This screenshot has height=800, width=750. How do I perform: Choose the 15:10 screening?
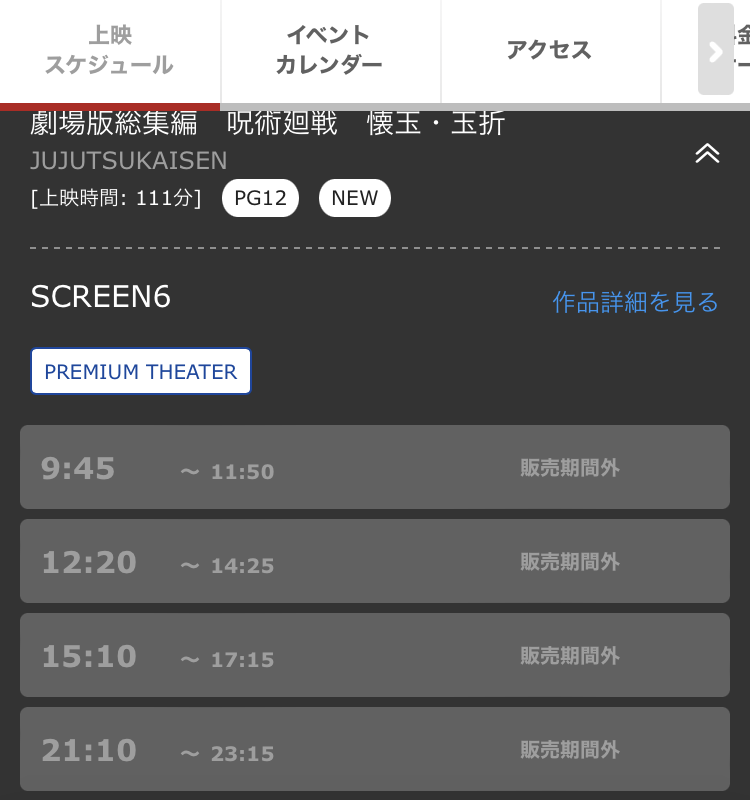(374, 655)
